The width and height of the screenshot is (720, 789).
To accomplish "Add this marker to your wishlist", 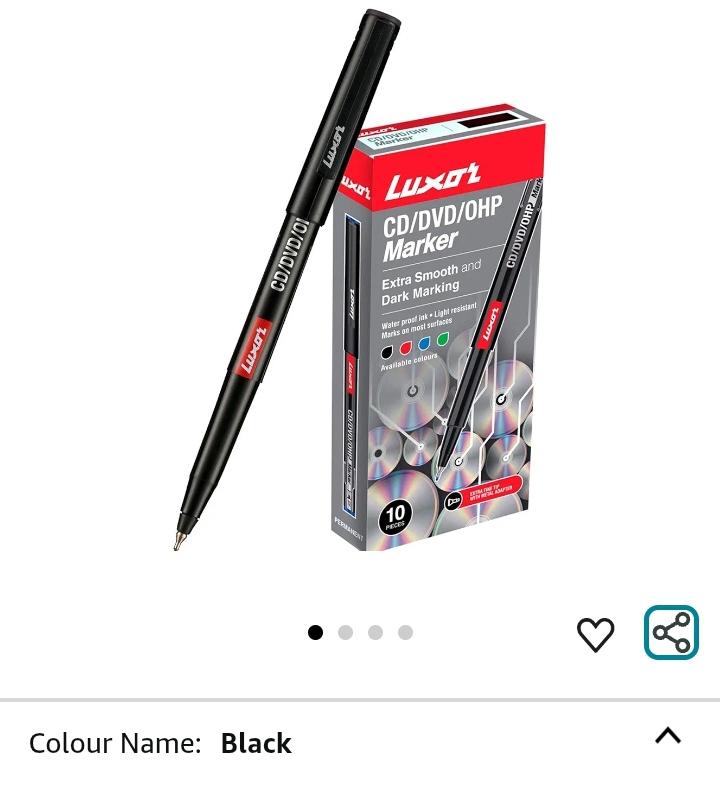I will 595,634.
